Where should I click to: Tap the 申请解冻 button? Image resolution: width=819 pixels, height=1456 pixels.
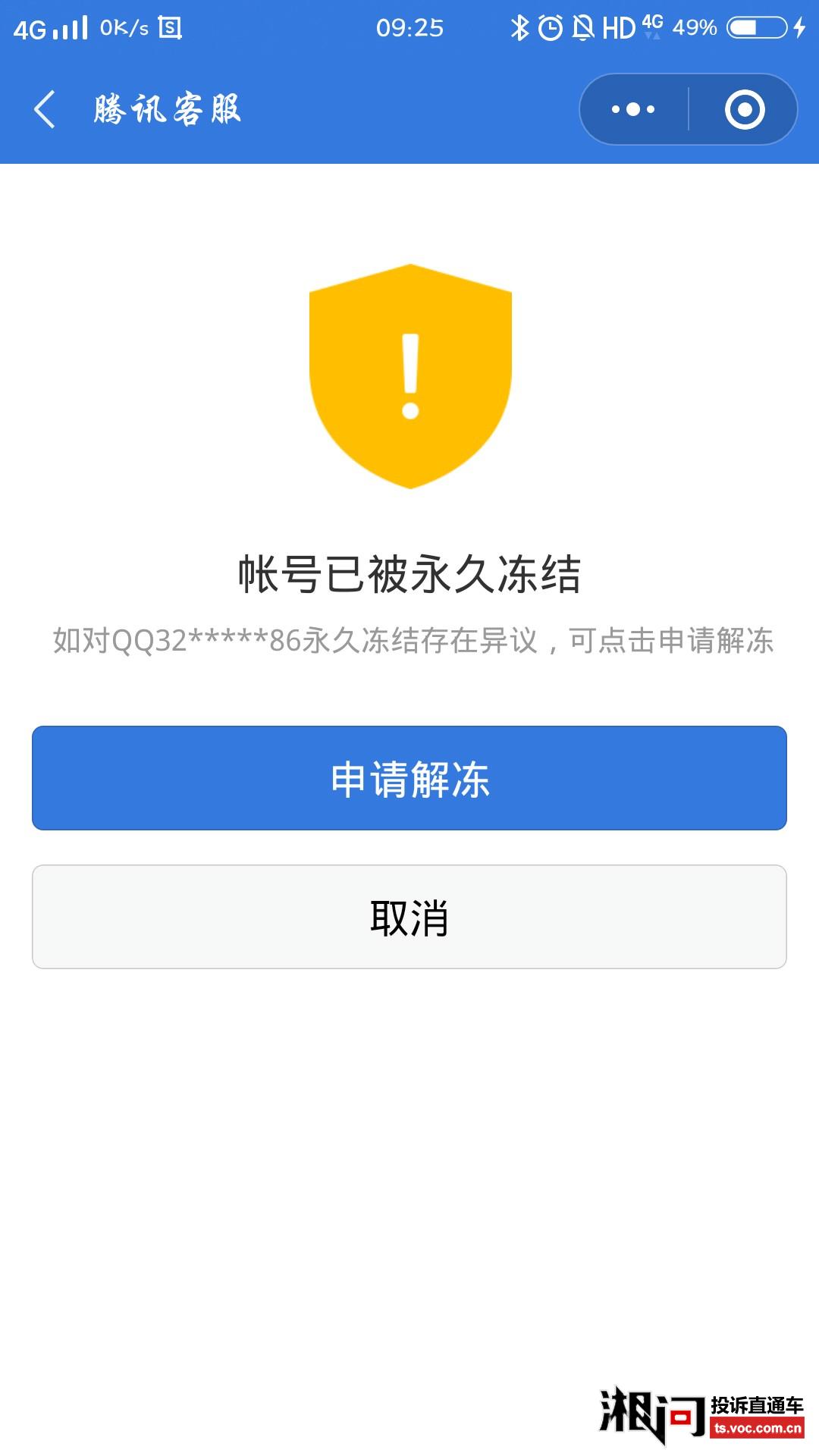[409, 778]
